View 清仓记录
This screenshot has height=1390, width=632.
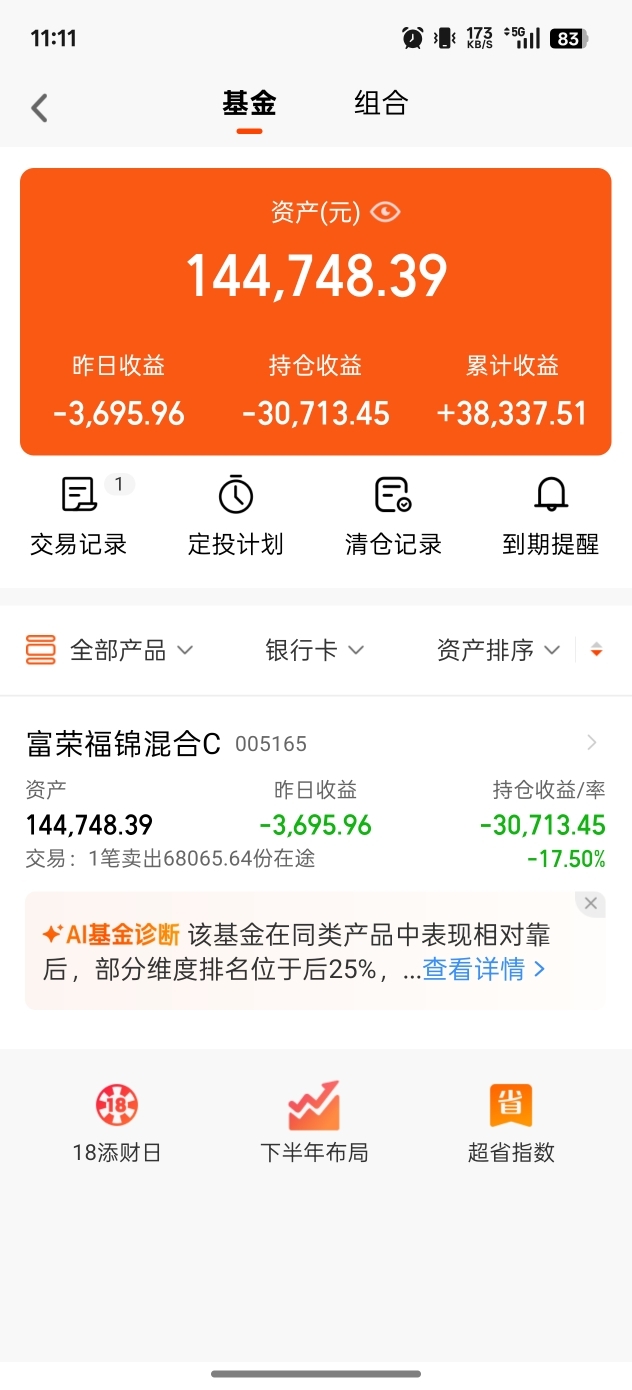point(393,516)
